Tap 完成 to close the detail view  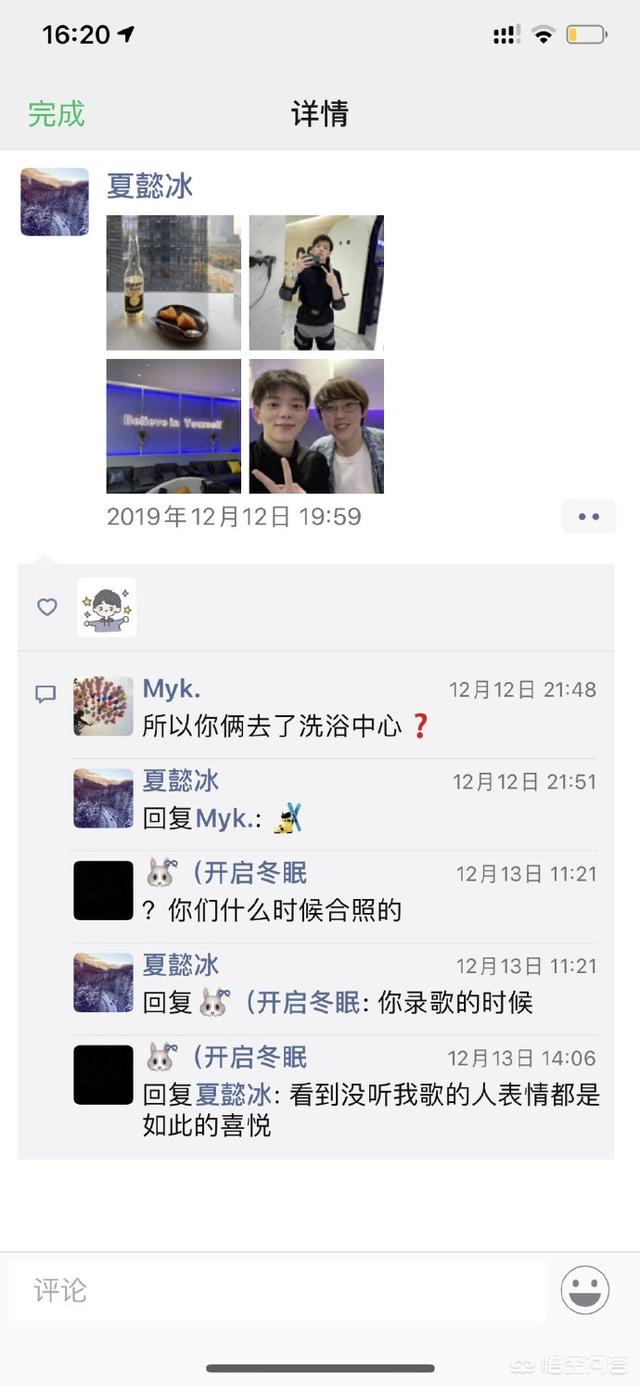click(x=56, y=114)
